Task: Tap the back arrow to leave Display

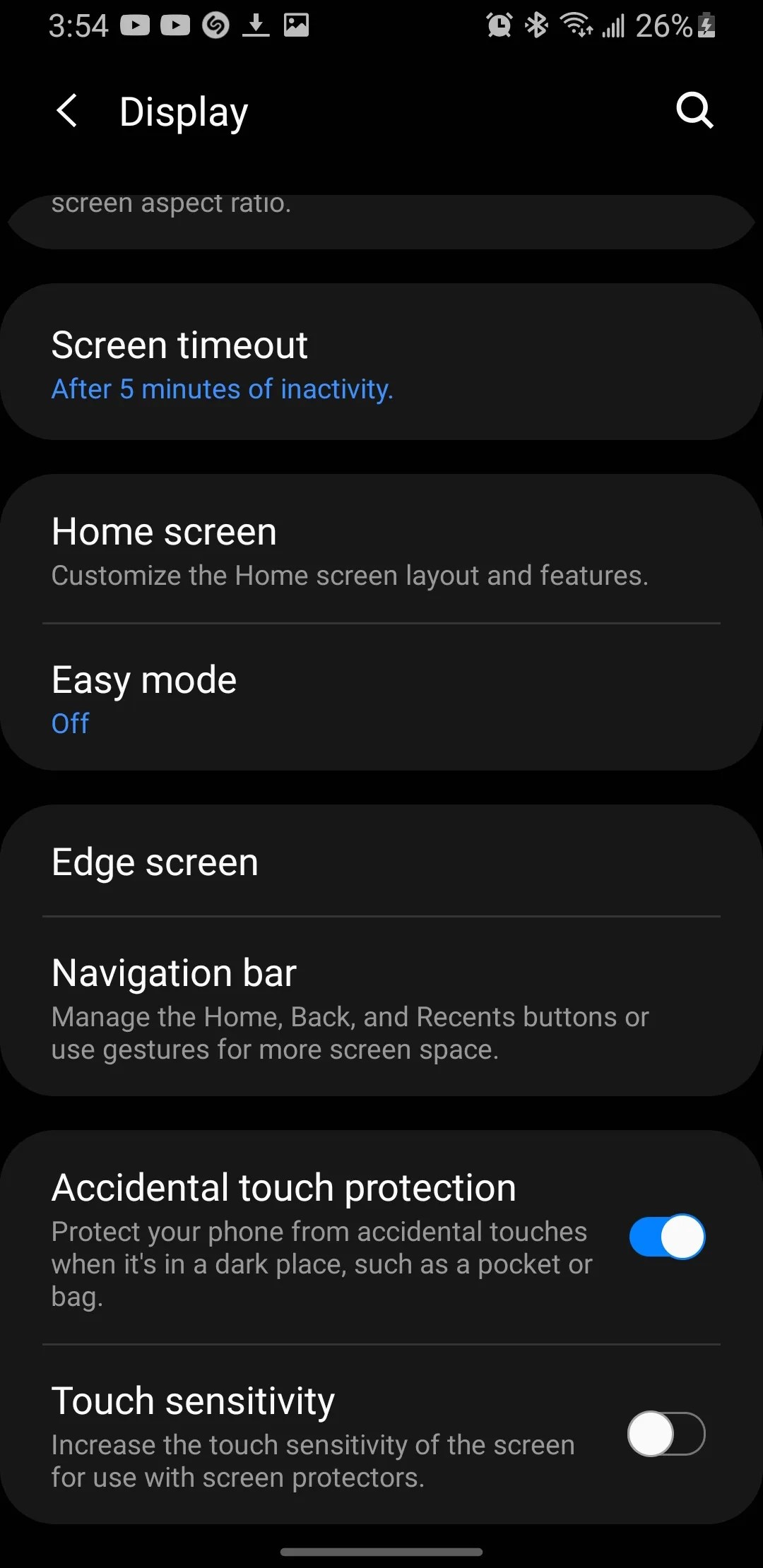Action: pyautogui.click(x=67, y=111)
